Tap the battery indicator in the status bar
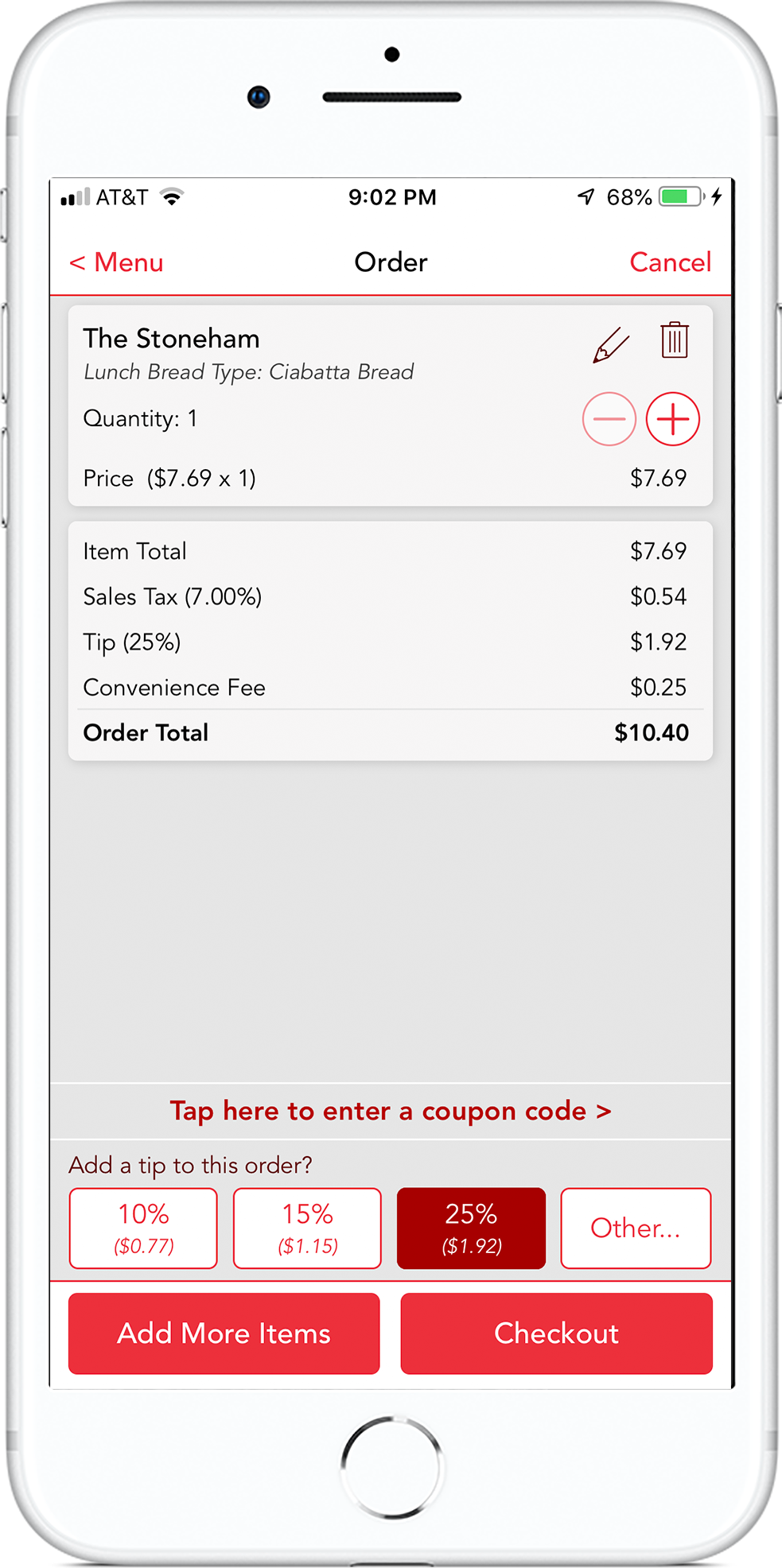The image size is (782, 1568). tap(678, 197)
